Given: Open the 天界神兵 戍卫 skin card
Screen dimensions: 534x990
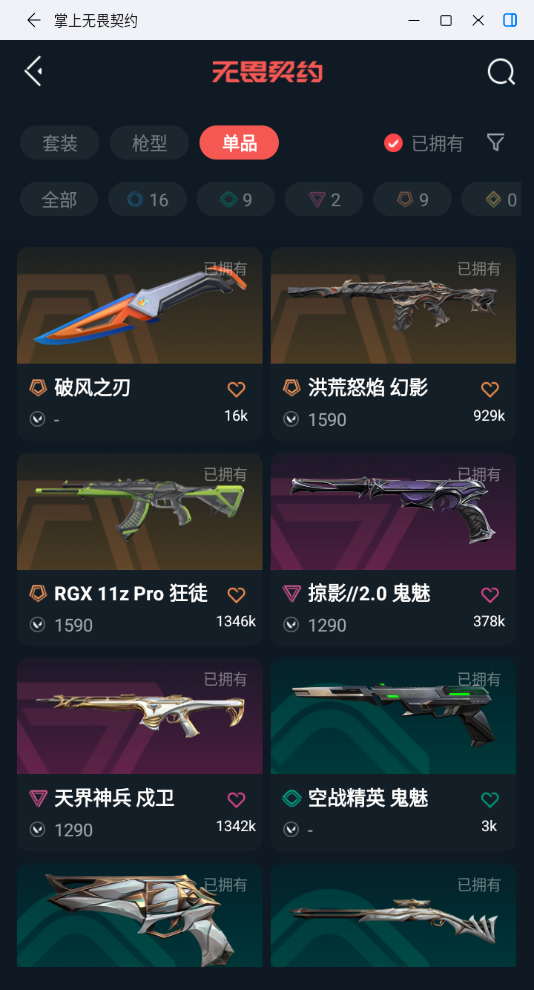Looking at the screenshot, I should pyautogui.click(x=139, y=754).
